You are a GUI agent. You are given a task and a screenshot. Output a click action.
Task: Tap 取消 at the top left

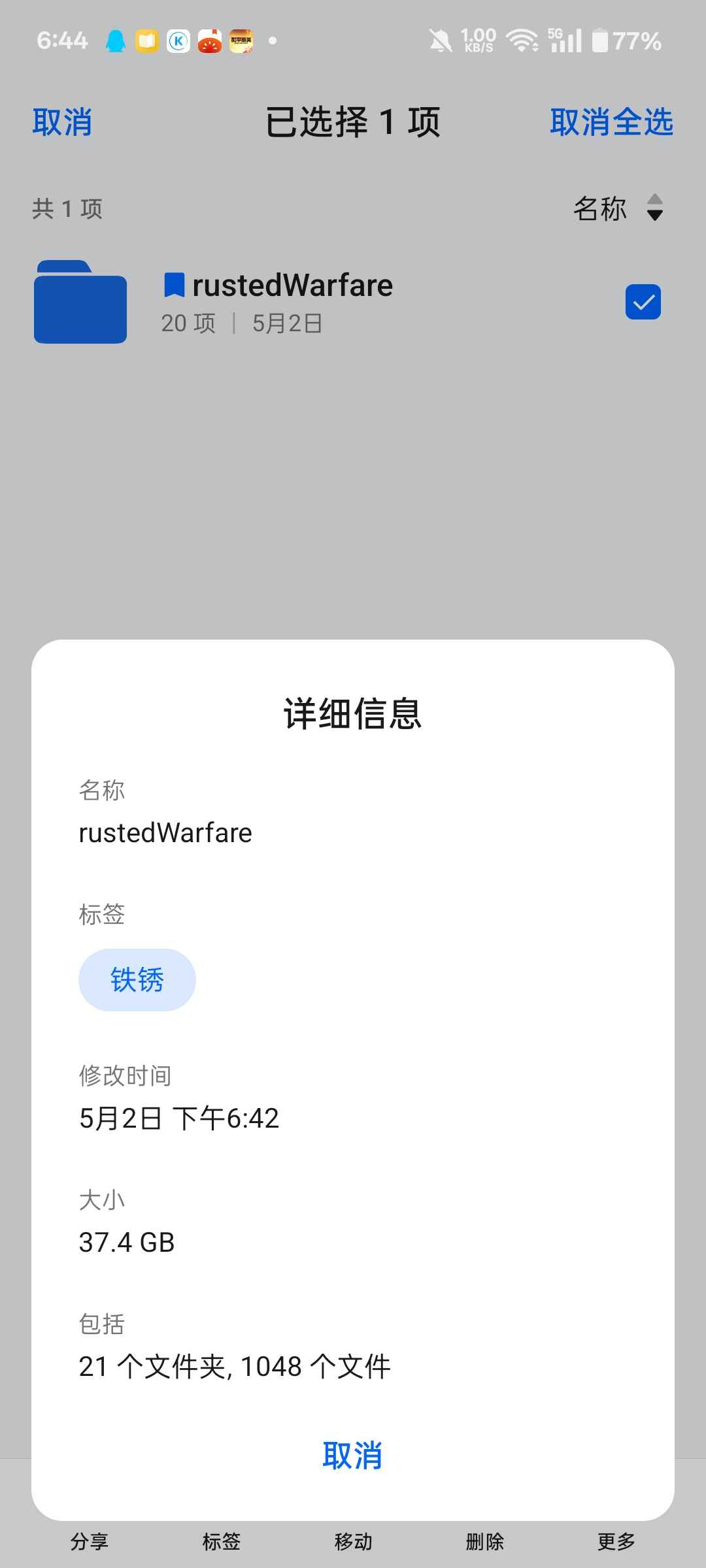tap(62, 122)
